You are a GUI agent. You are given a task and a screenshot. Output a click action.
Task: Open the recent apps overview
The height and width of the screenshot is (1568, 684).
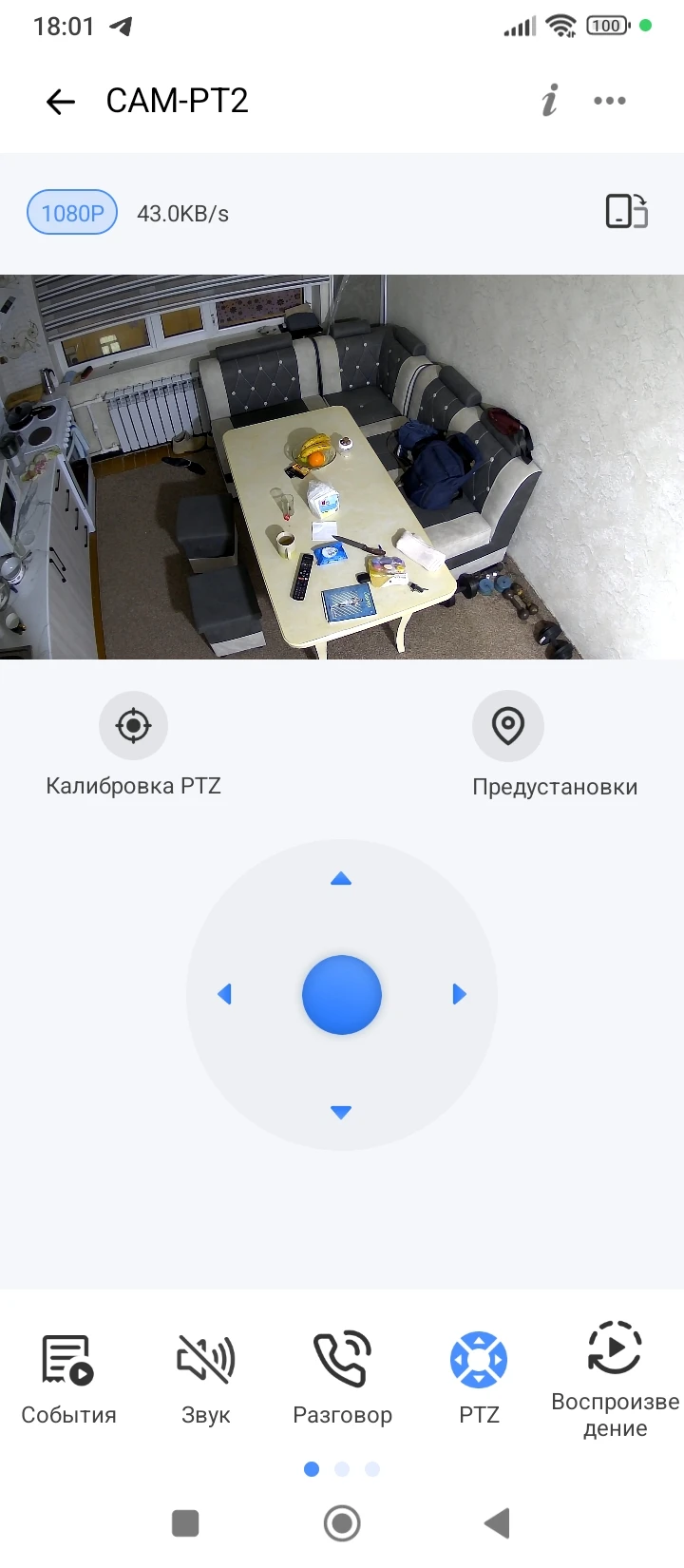click(x=185, y=1523)
